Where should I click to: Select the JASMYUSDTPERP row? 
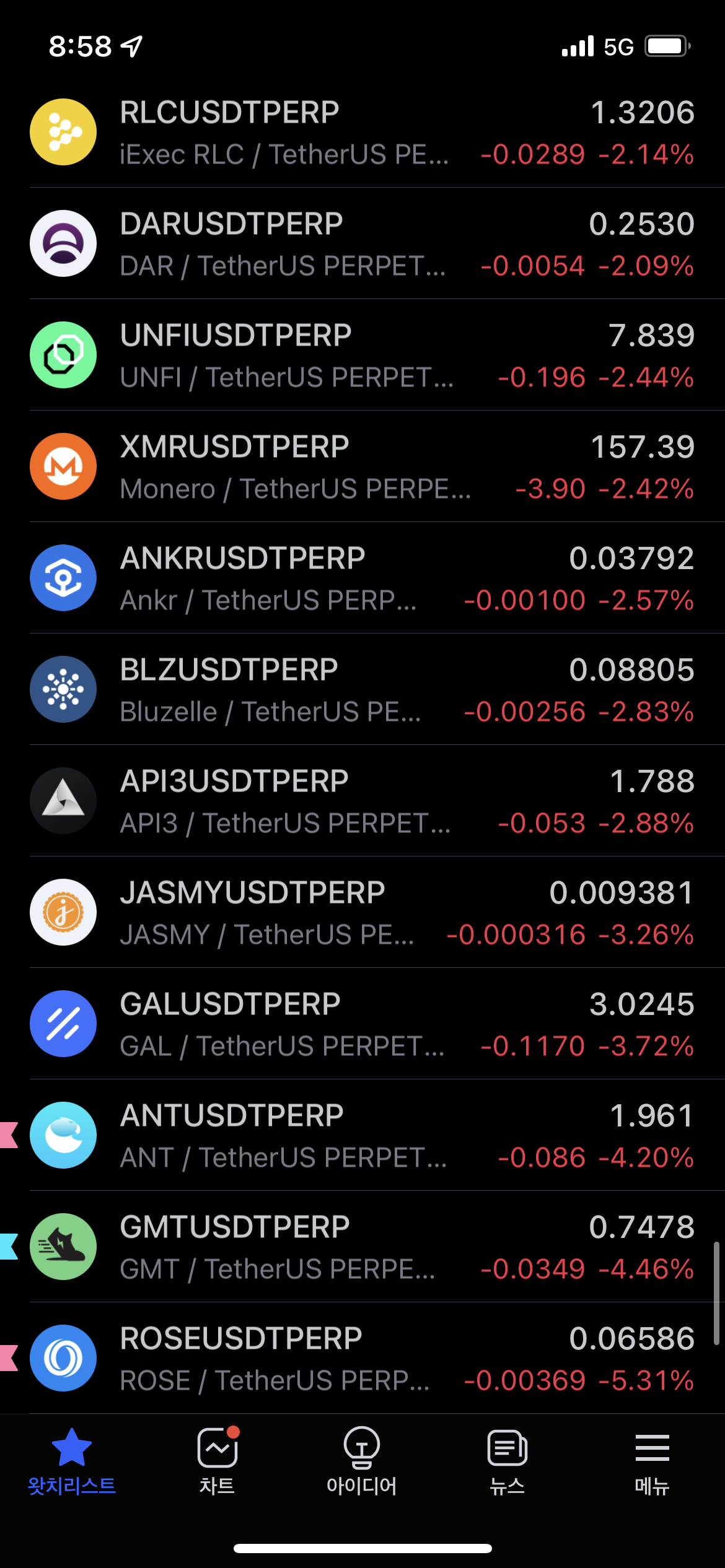click(x=362, y=912)
